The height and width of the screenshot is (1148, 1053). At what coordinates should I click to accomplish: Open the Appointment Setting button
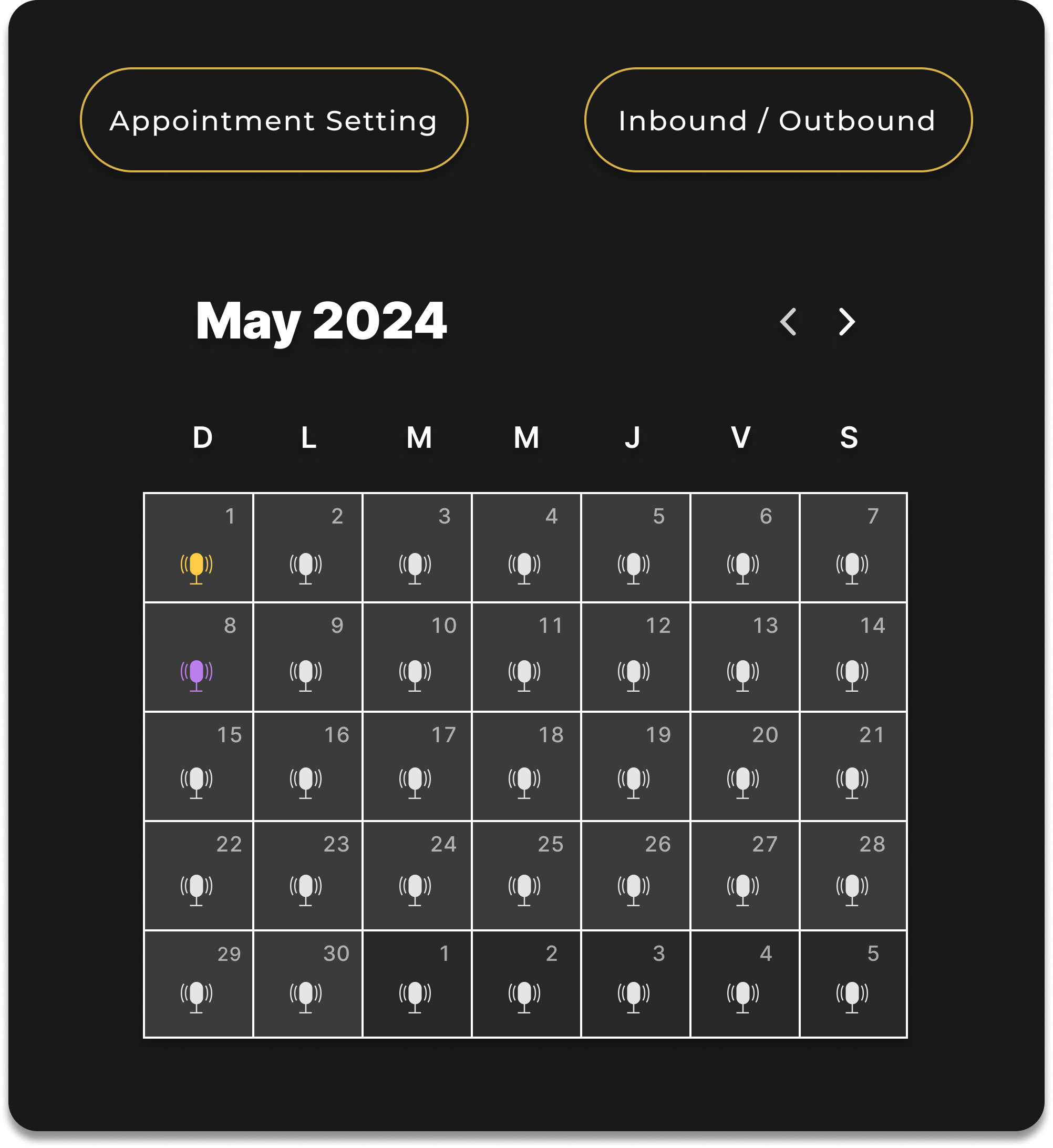[274, 120]
